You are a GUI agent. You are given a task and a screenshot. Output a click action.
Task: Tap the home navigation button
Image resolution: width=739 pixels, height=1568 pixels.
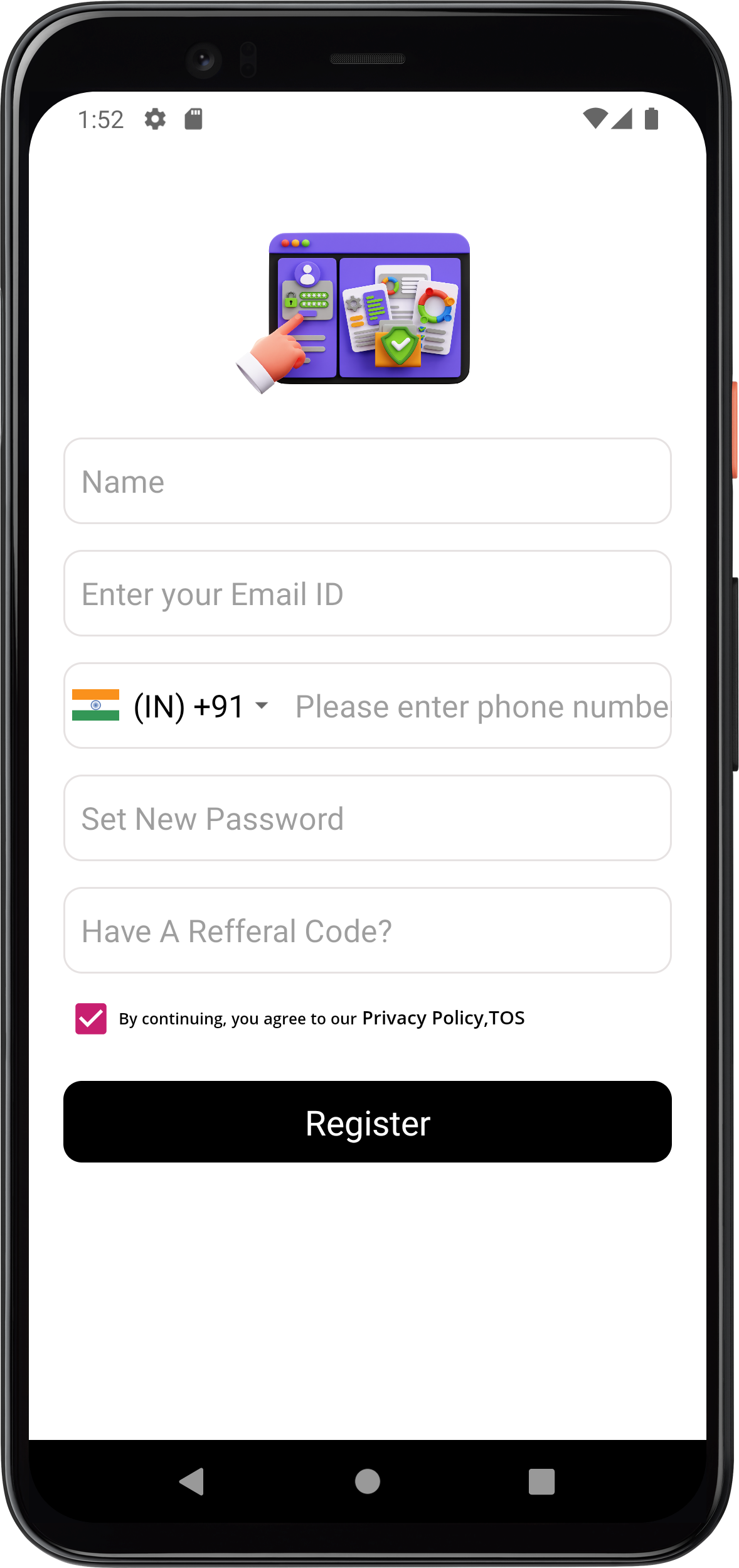pos(367,1482)
